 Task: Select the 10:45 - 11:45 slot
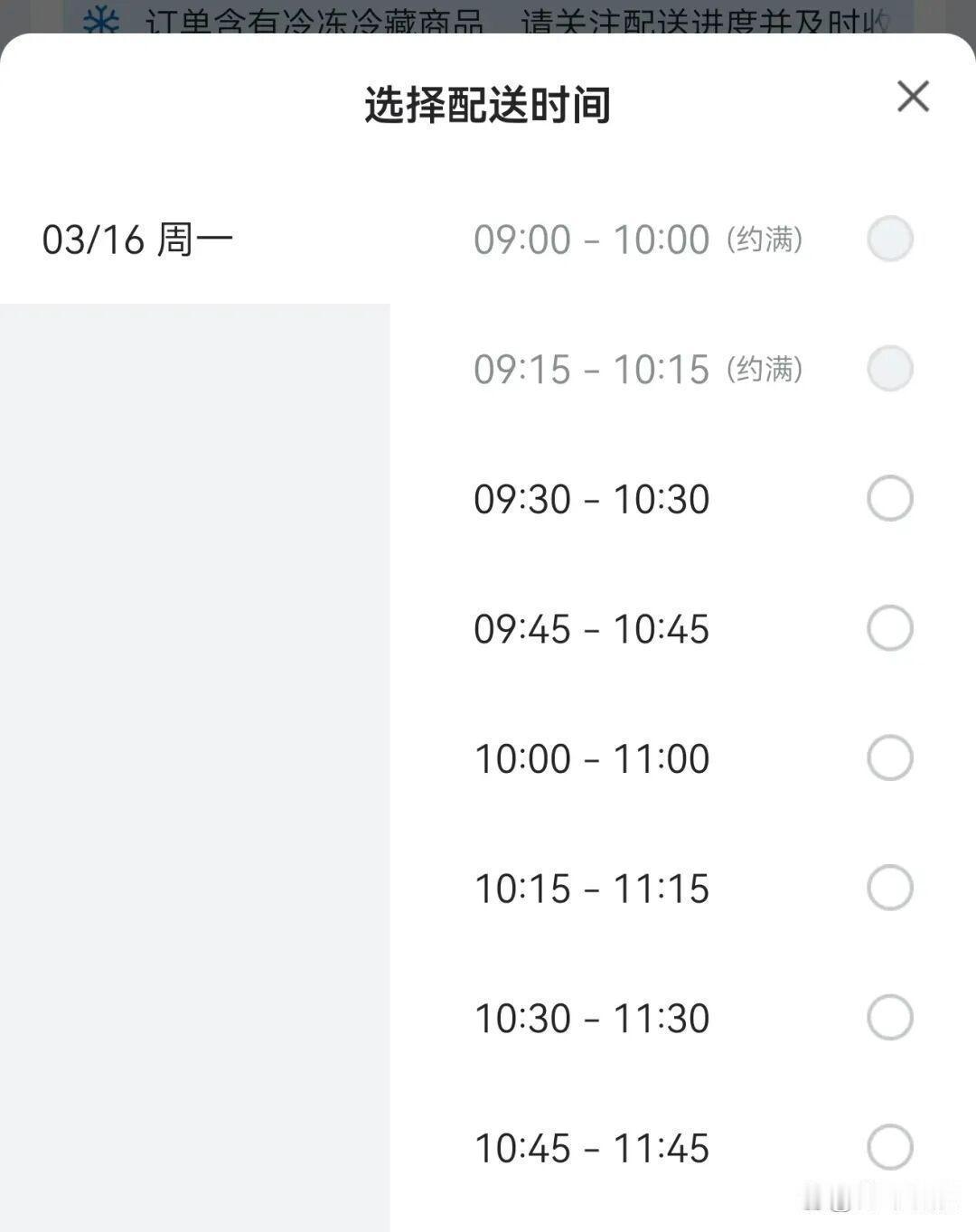coord(683,1147)
